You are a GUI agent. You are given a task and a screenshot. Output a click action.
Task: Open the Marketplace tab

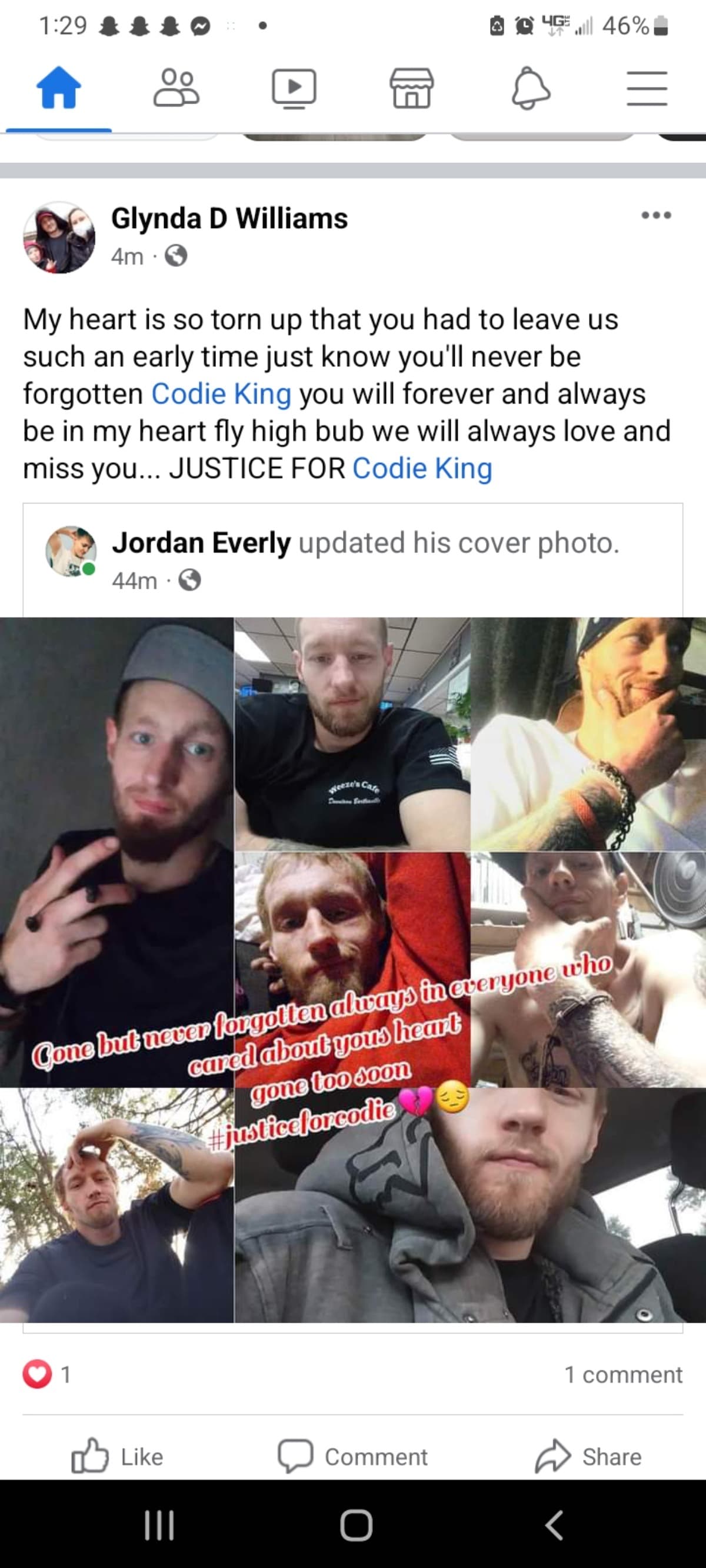[412, 89]
